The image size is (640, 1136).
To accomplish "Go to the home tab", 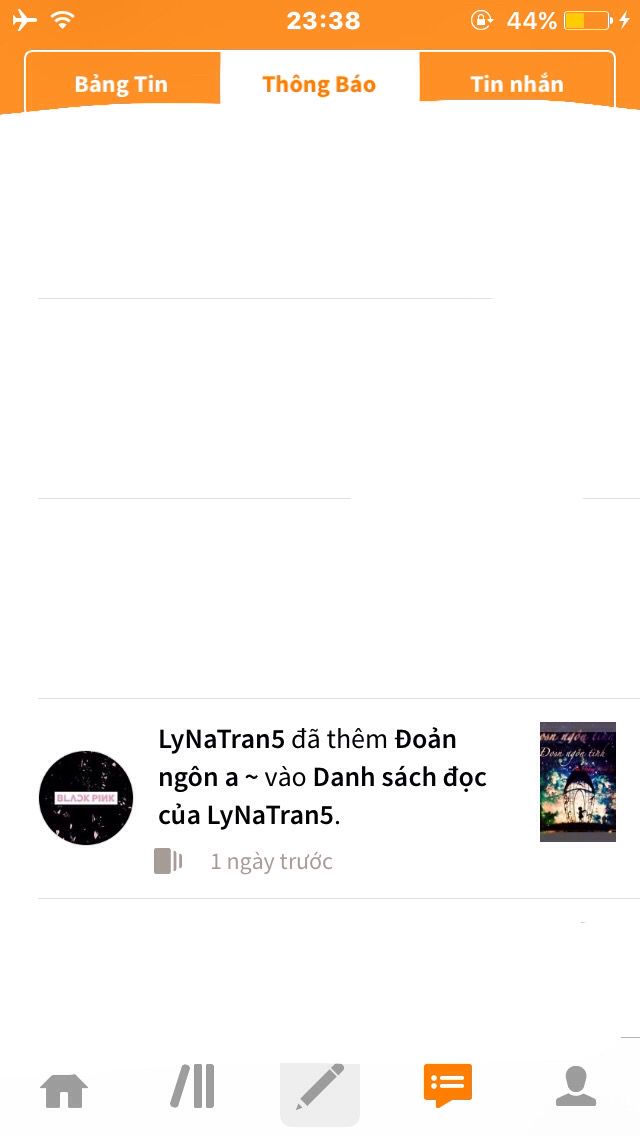I will click(64, 1089).
